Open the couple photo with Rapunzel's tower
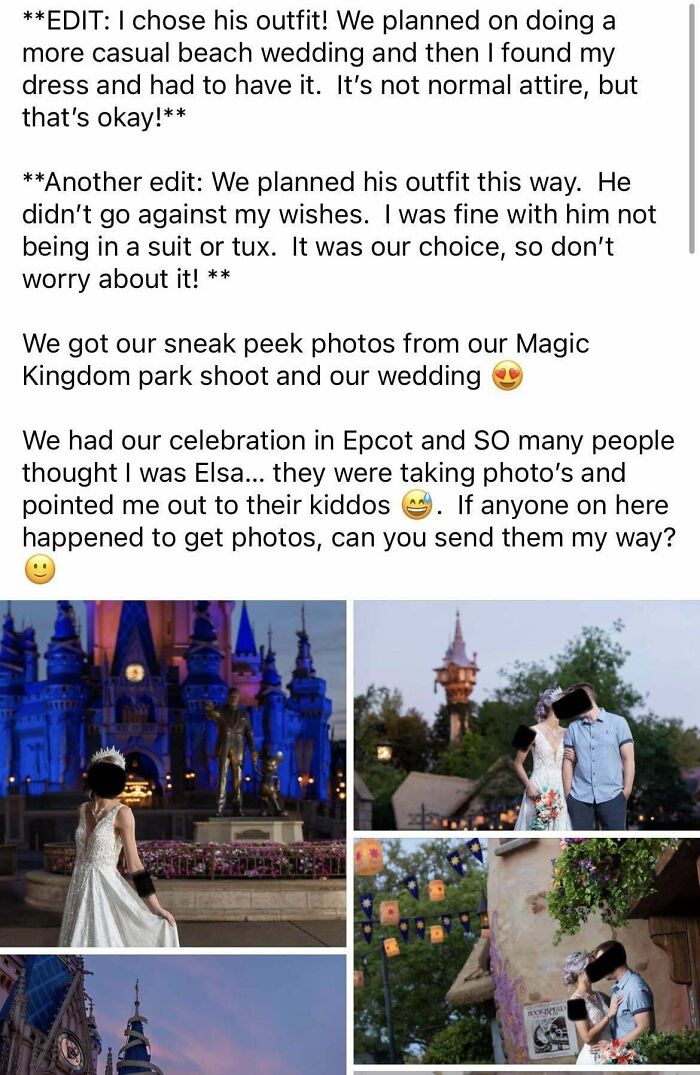 [x=527, y=715]
